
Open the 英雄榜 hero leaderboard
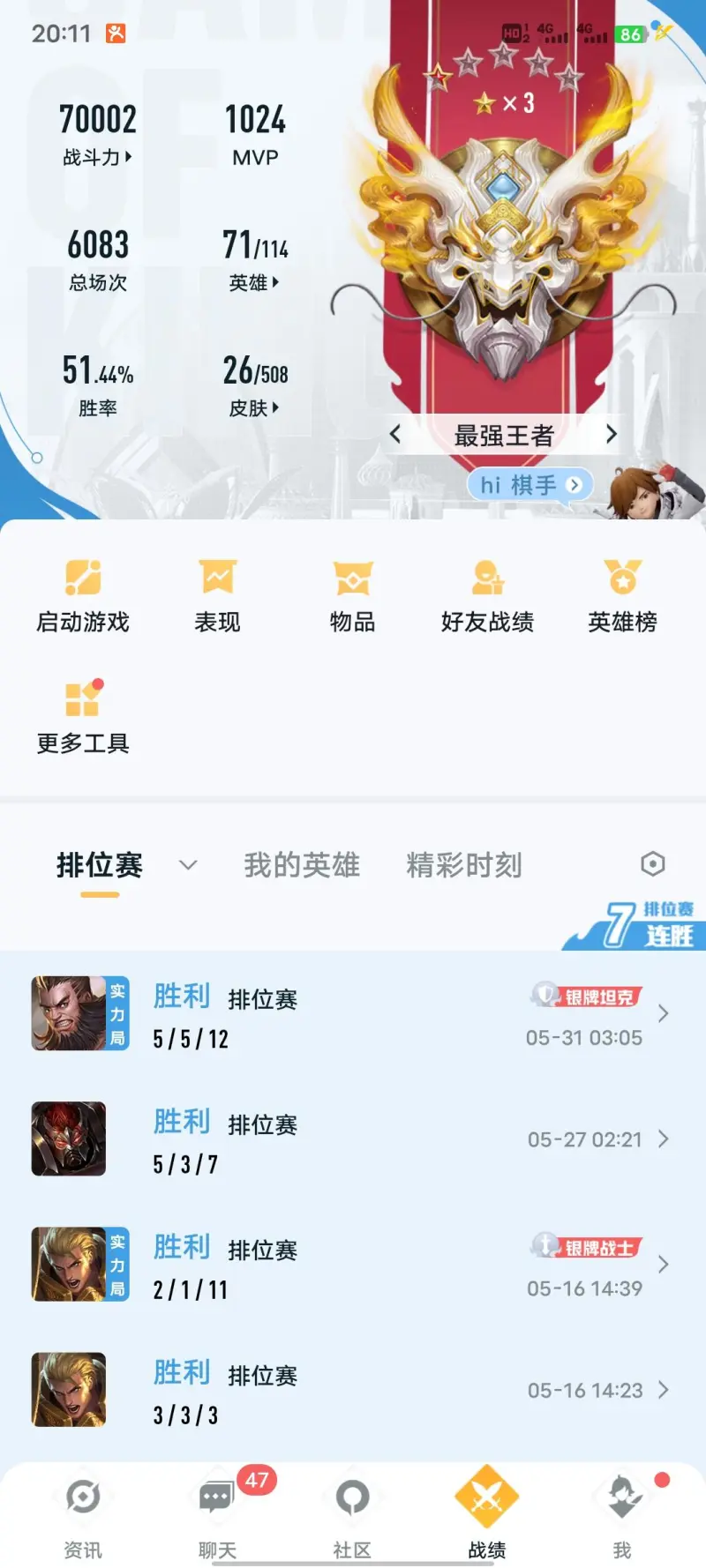pyautogui.click(x=622, y=595)
